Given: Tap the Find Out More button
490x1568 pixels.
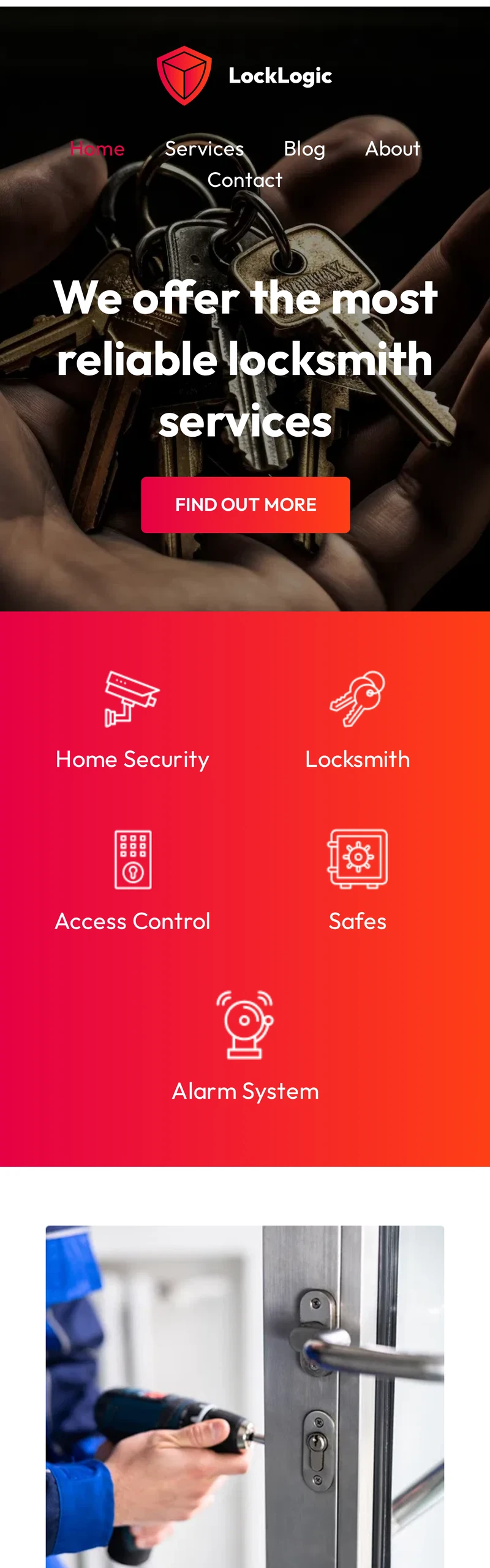Looking at the screenshot, I should [x=245, y=505].
